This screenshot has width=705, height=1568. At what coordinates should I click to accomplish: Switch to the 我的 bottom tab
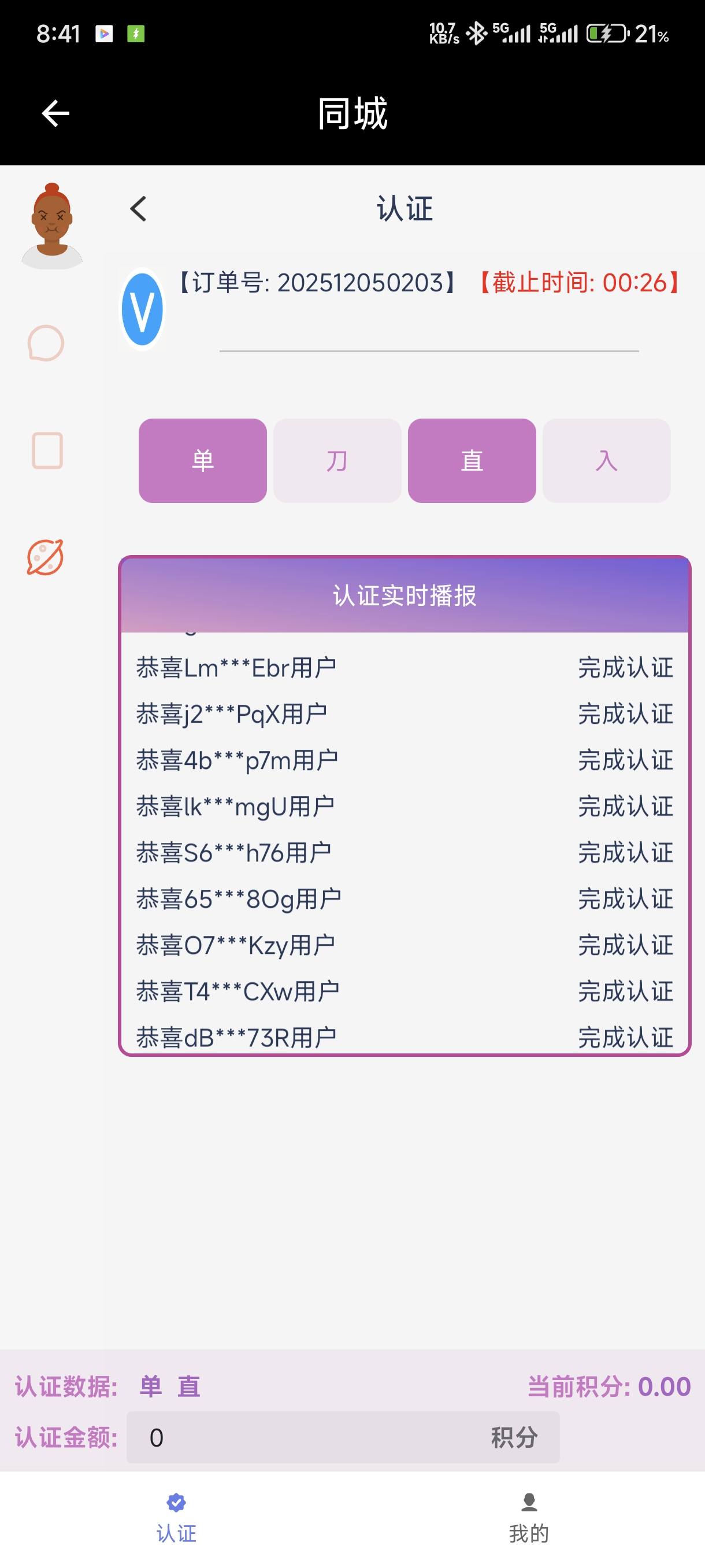529,1518
